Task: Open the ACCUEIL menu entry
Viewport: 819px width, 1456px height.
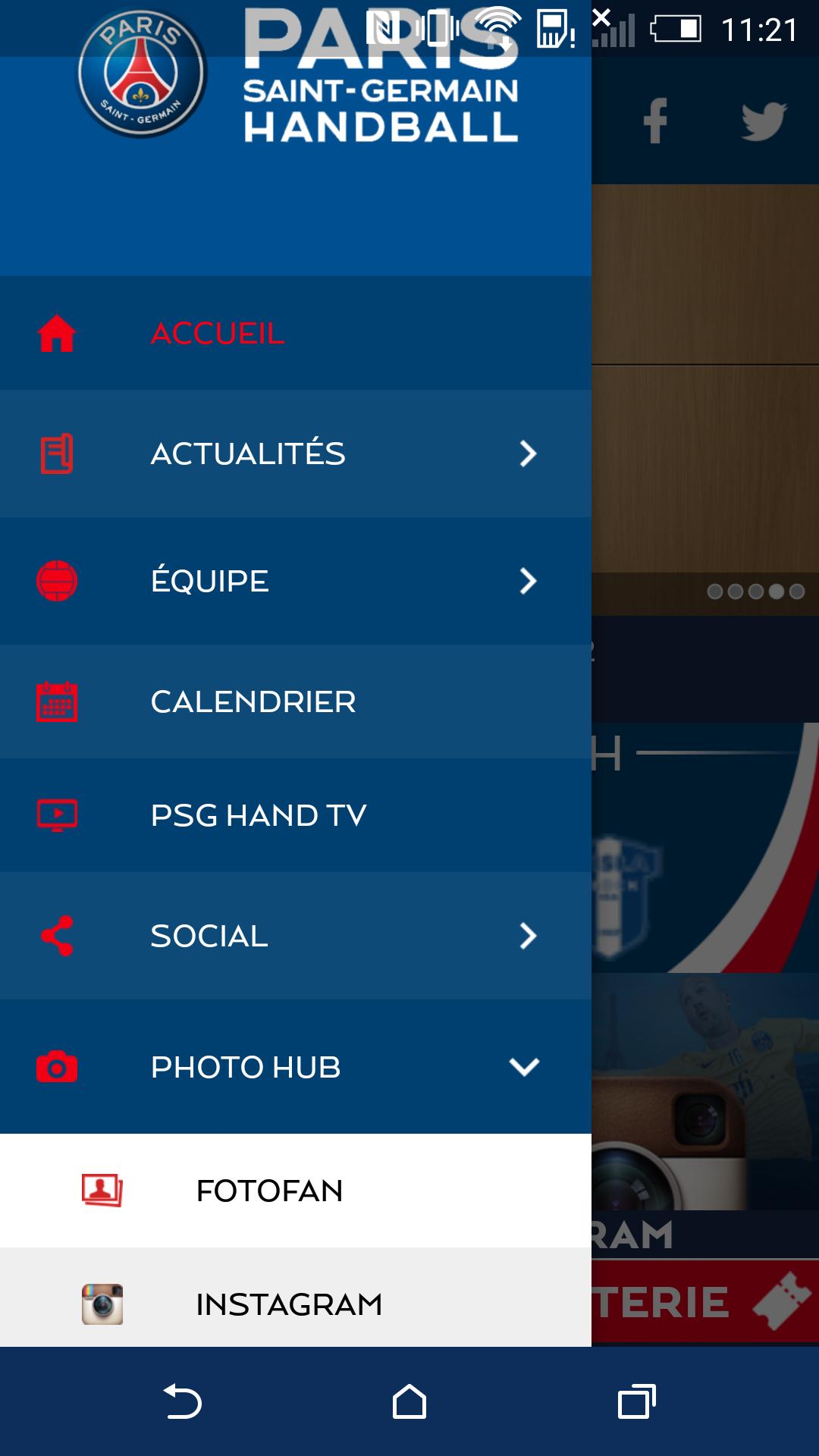Action: [216, 332]
